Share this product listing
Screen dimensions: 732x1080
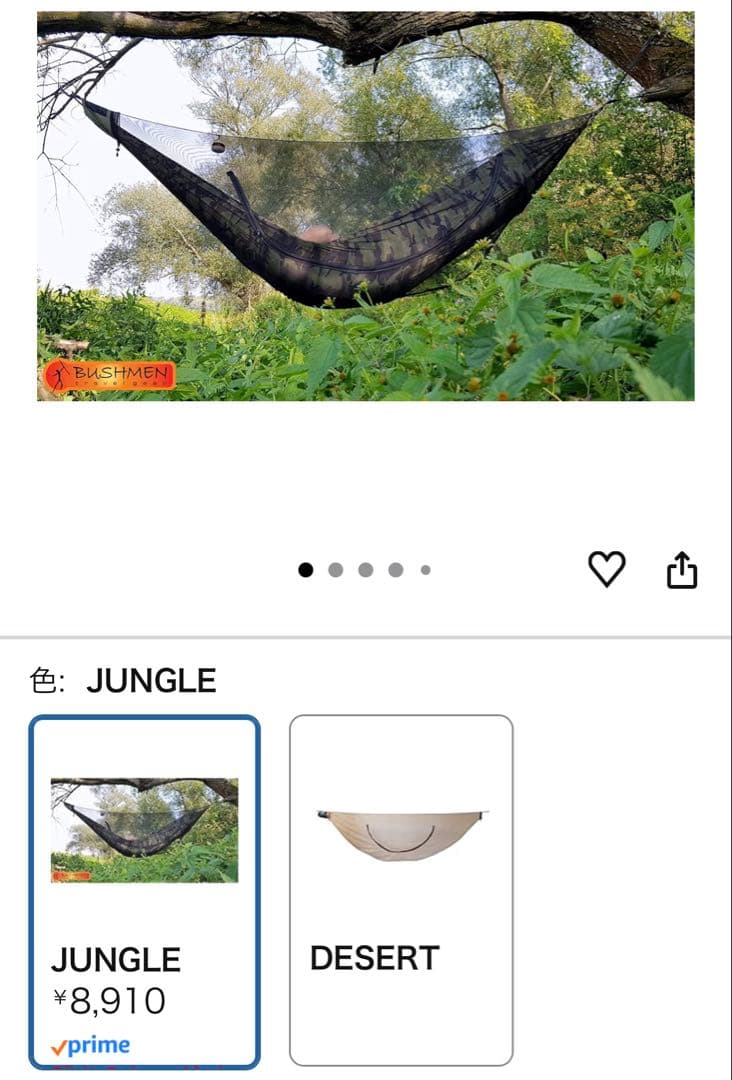click(682, 570)
